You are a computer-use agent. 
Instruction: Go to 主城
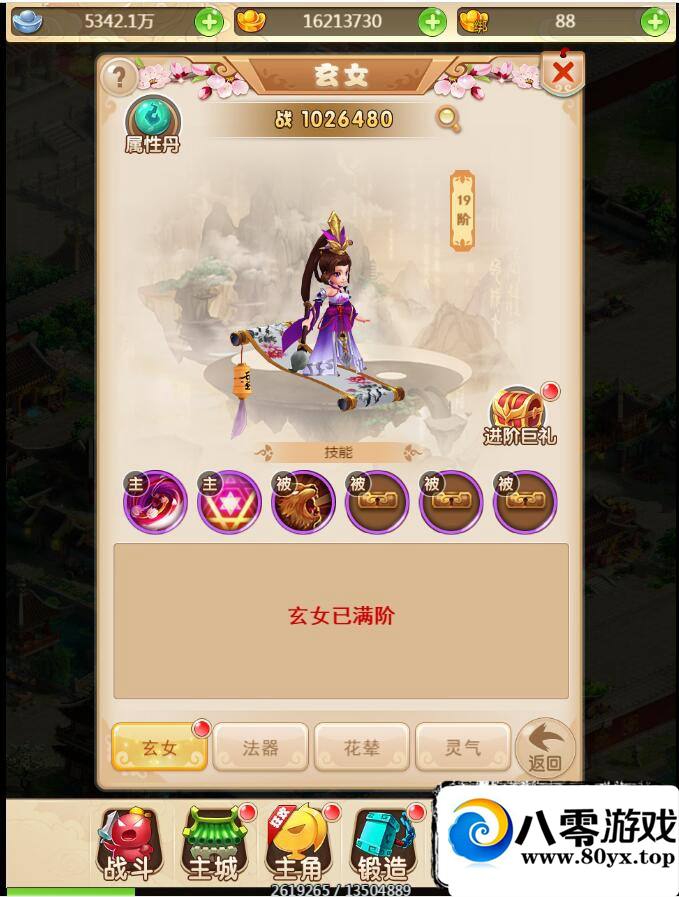pyautogui.click(x=213, y=845)
